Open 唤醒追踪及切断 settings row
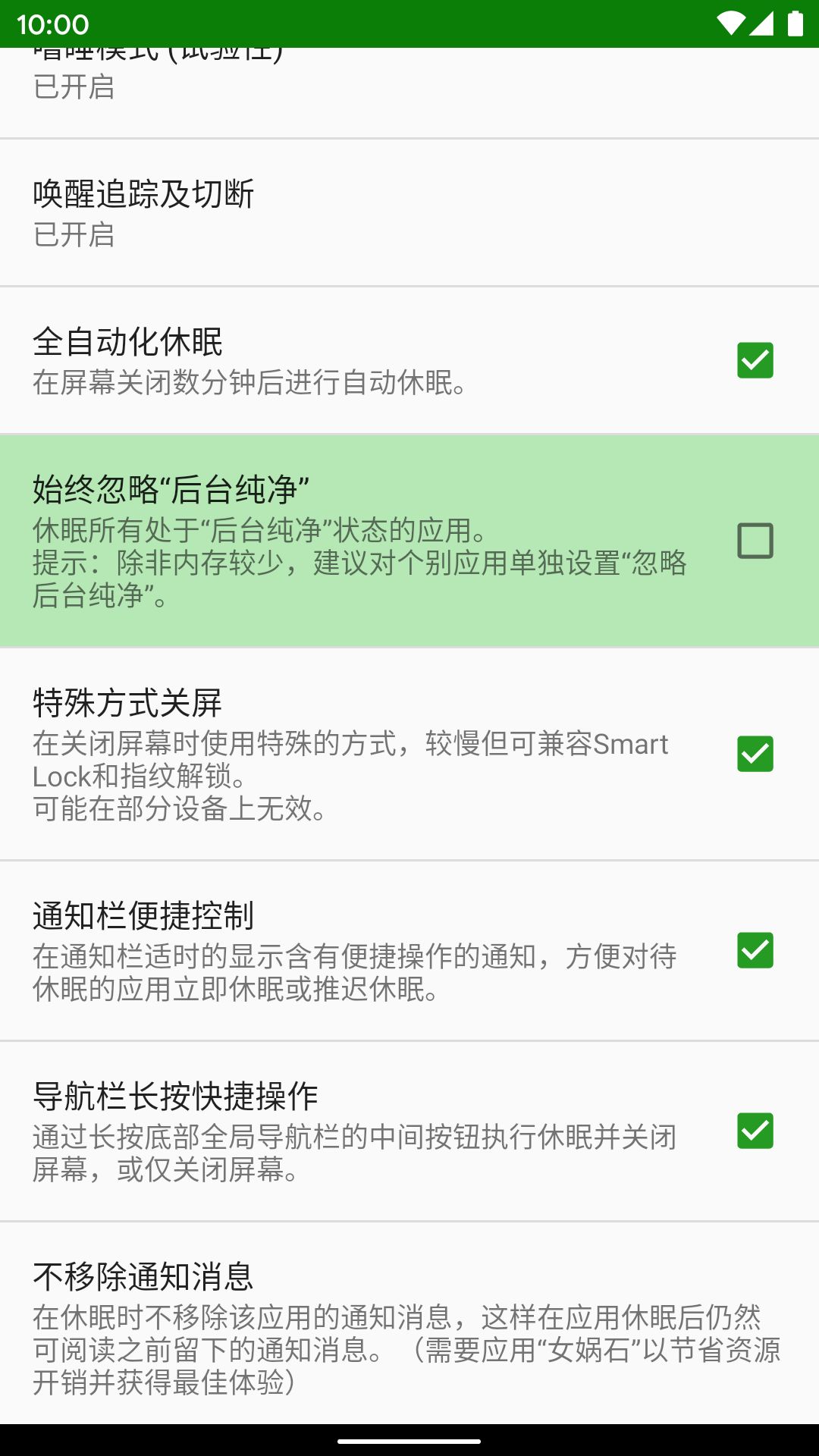The image size is (819, 1456). tap(409, 213)
